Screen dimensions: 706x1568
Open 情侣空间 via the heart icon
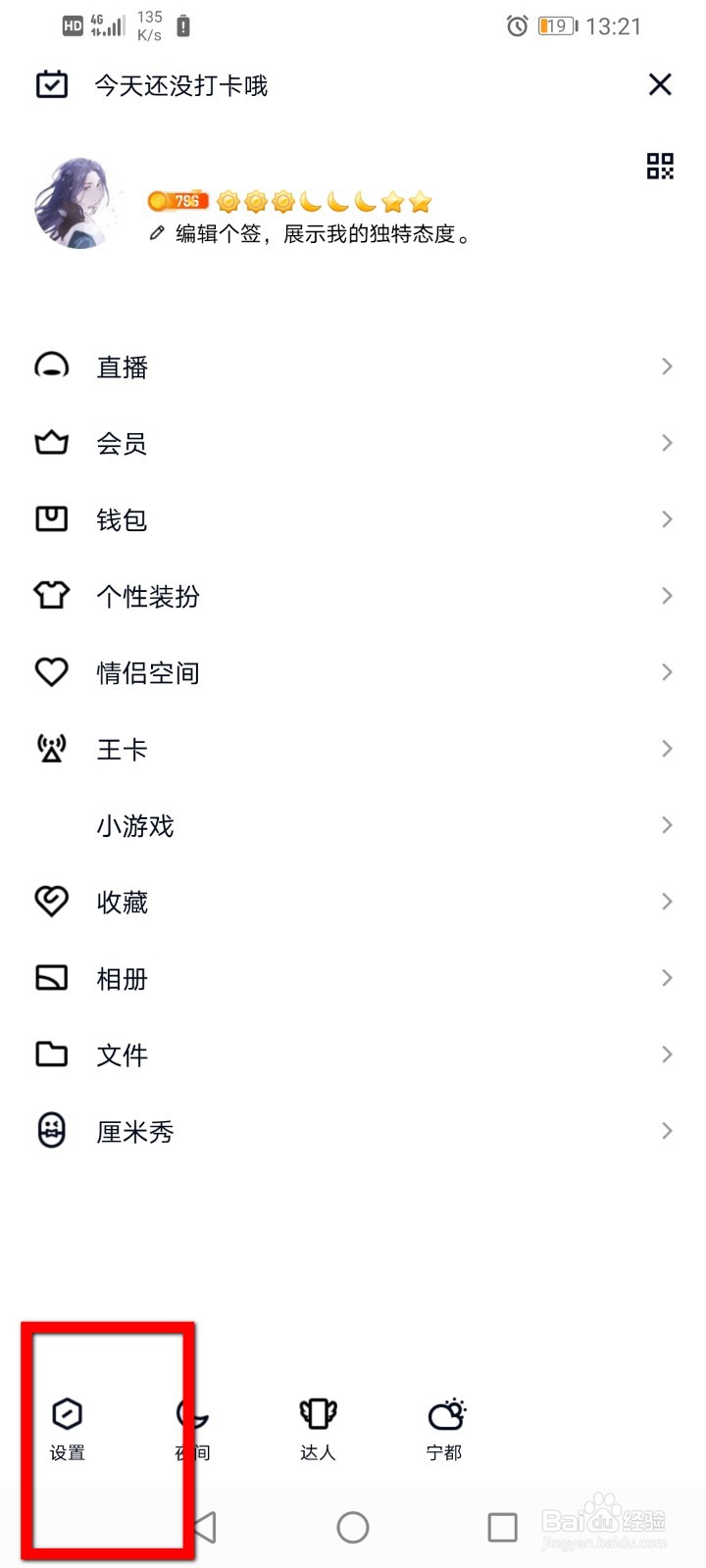point(52,671)
